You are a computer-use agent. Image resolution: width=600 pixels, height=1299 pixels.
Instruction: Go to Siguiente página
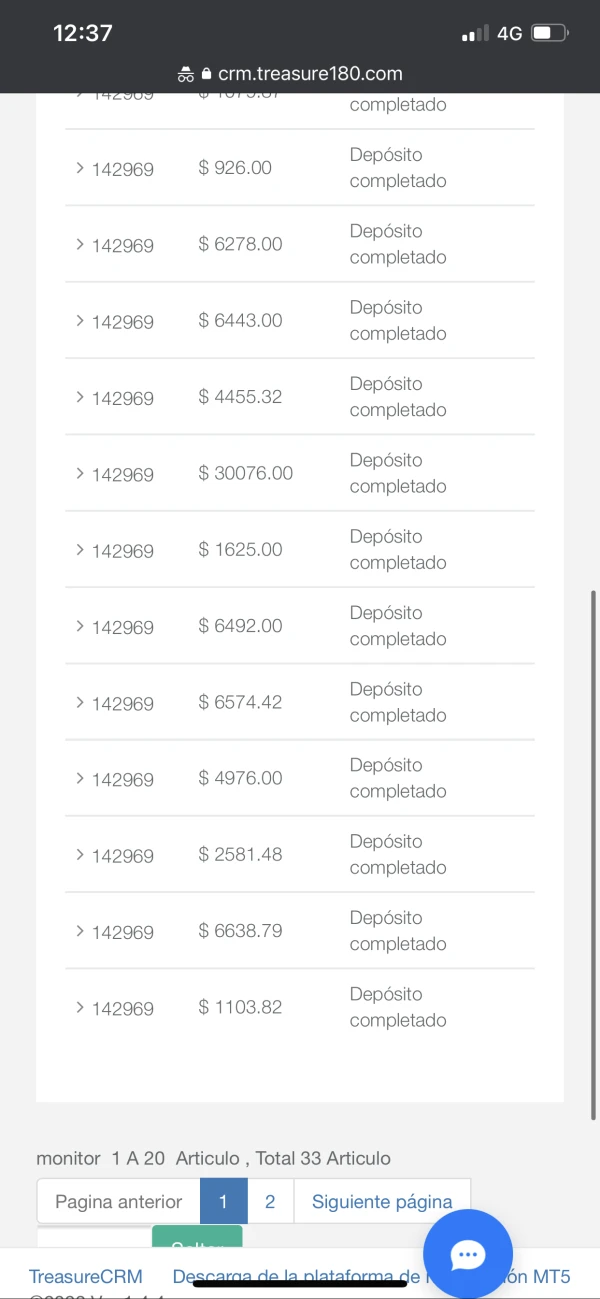click(382, 1201)
